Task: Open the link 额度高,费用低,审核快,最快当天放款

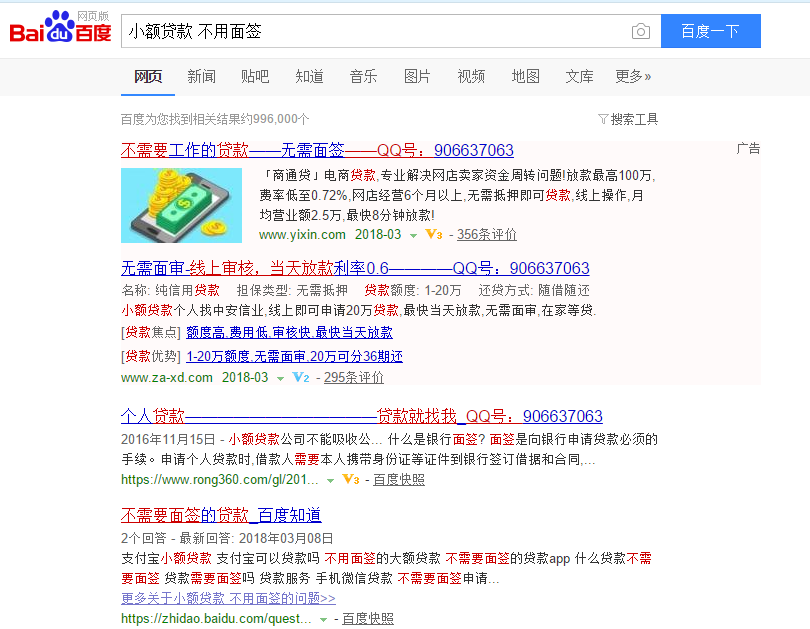Action: coord(289,333)
